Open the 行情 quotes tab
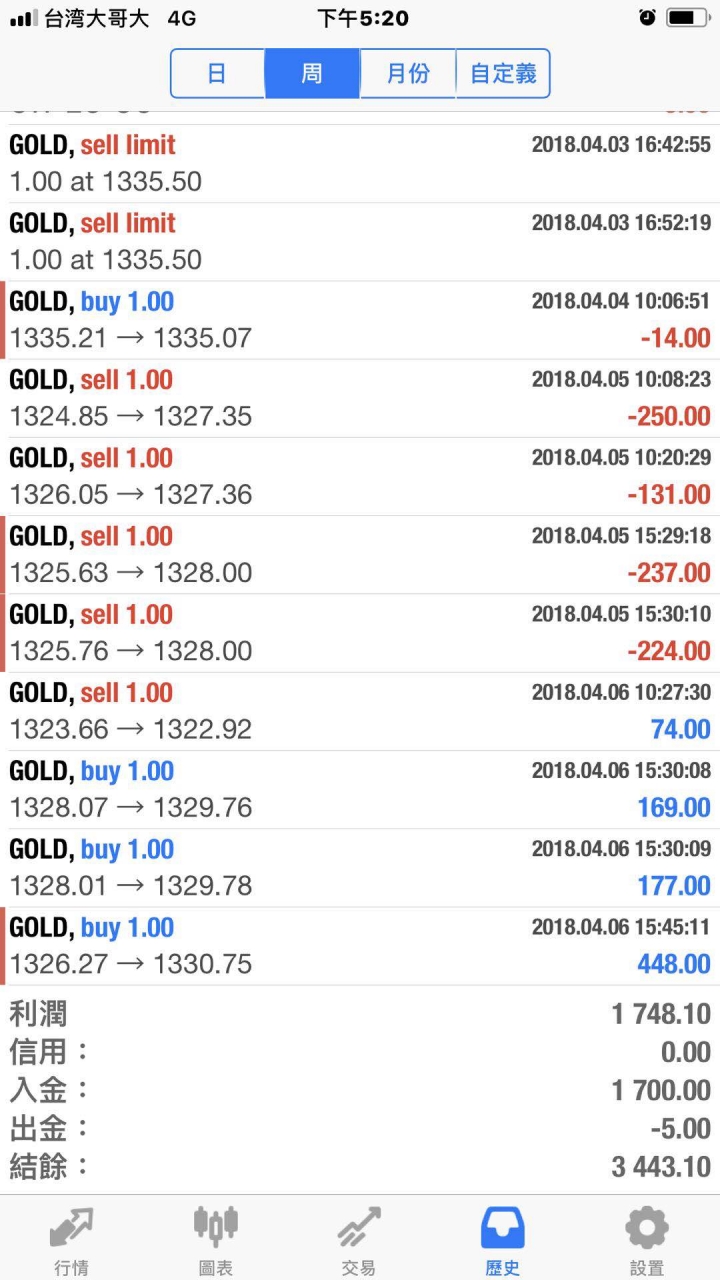720x1280 pixels. click(71, 1238)
